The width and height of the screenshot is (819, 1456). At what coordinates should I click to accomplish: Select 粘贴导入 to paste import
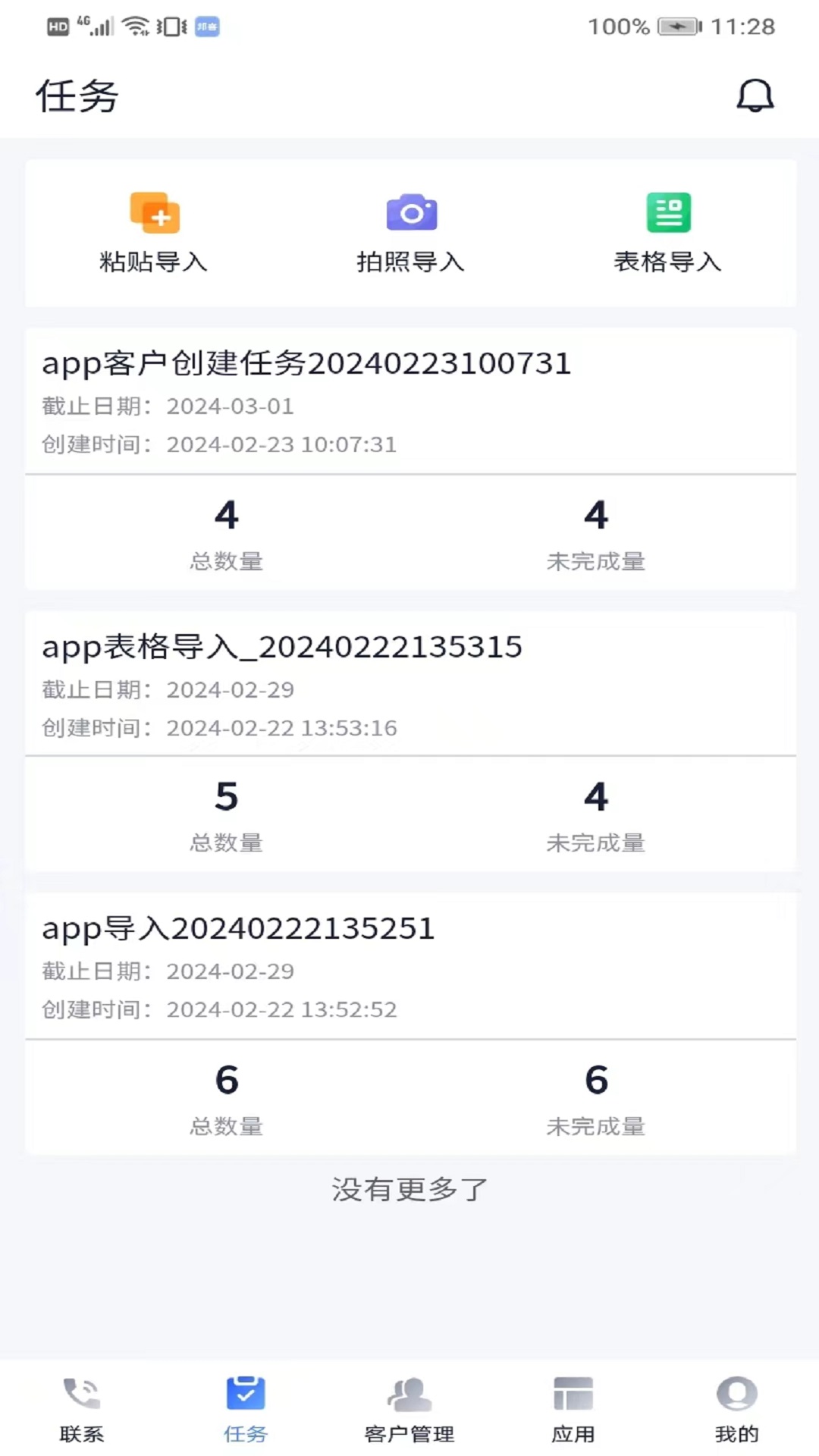tap(154, 232)
